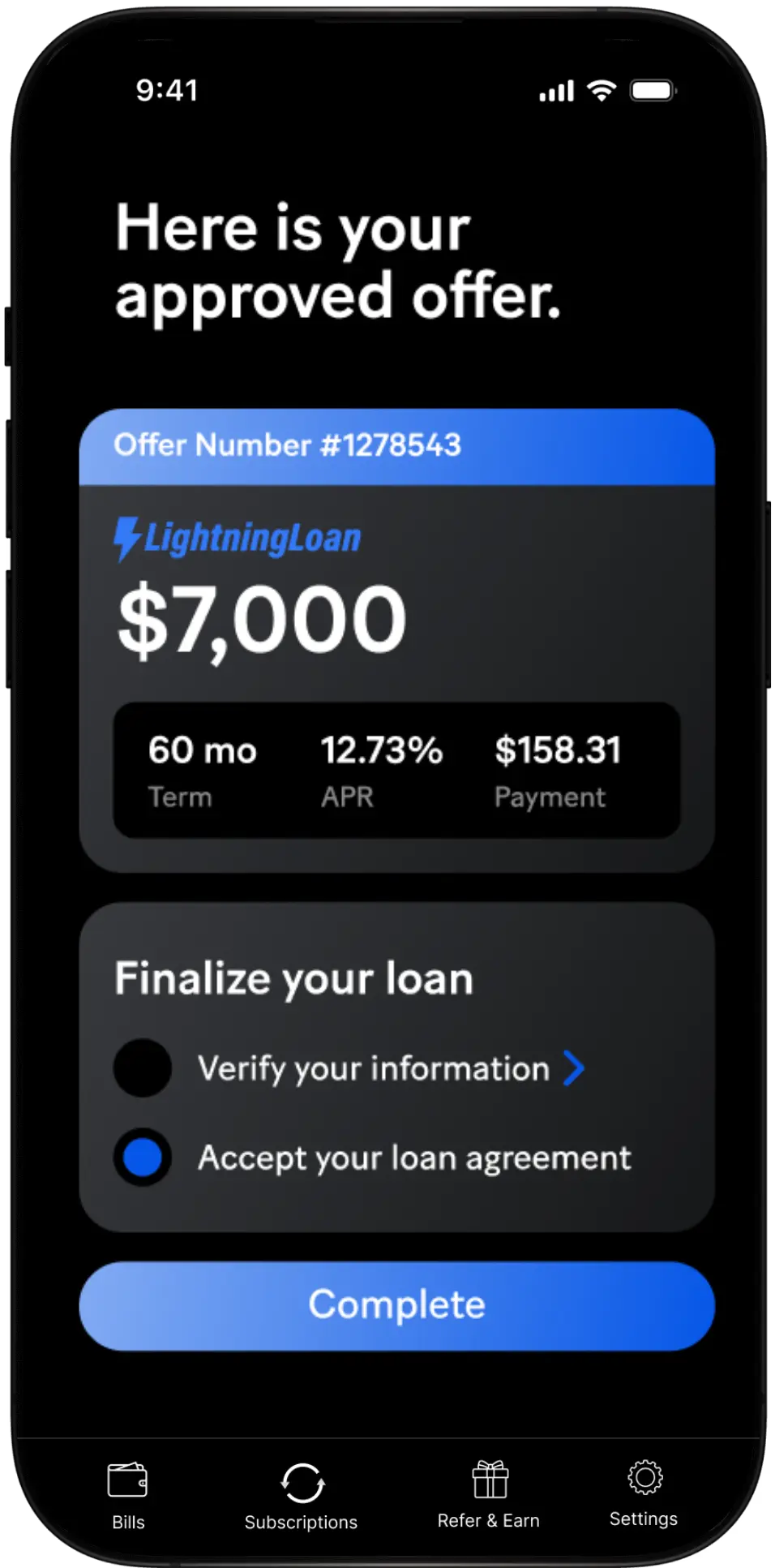Open Verify your information step
The height and width of the screenshot is (1568, 775).
tap(389, 1068)
